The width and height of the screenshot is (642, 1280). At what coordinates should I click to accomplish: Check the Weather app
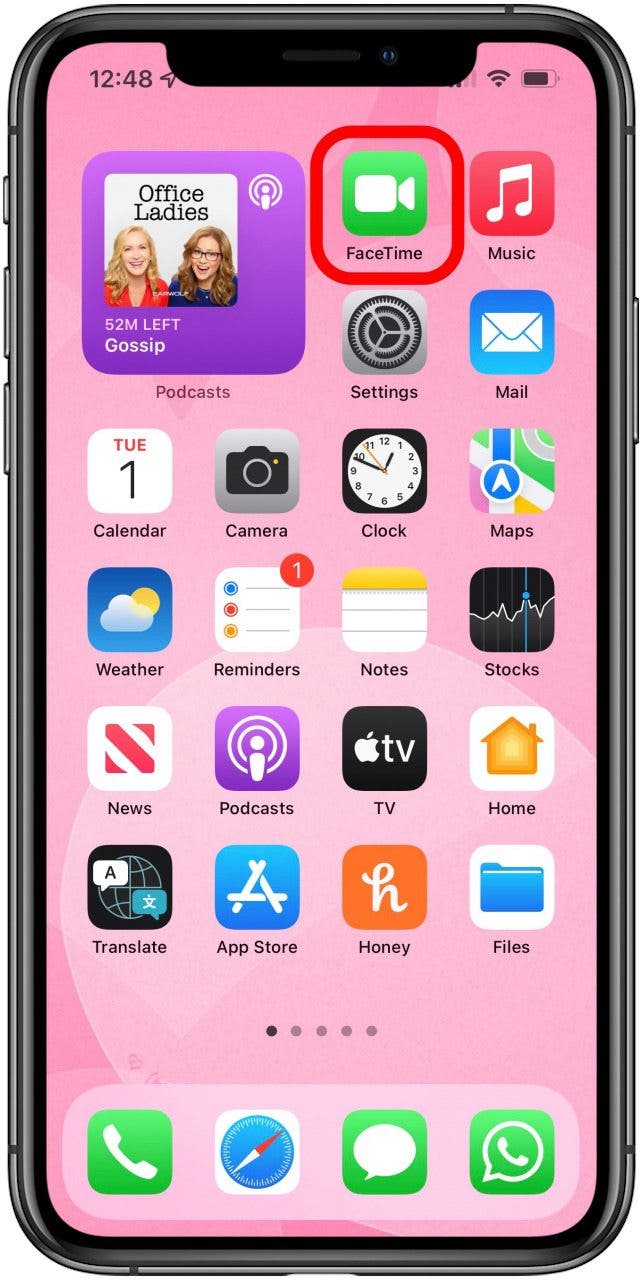(130, 610)
